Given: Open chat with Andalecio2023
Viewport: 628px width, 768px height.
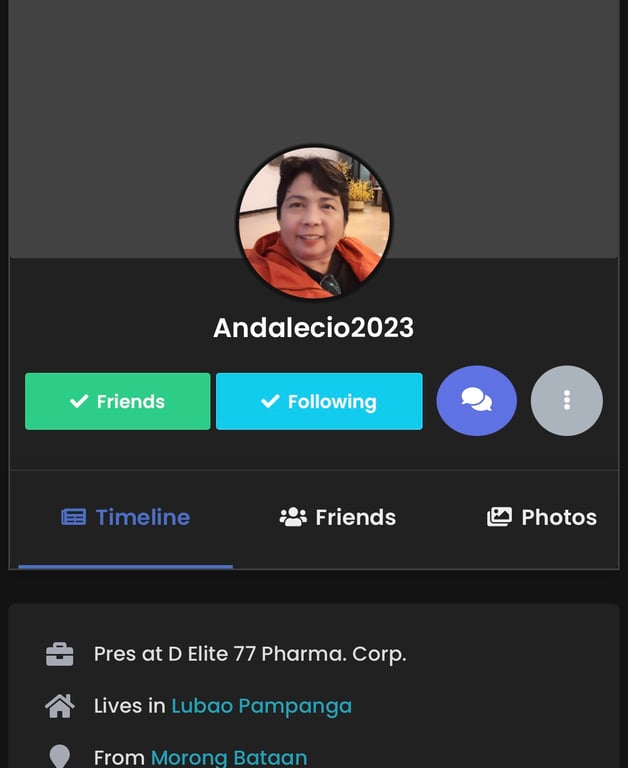Looking at the screenshot, I should [476, 401].
